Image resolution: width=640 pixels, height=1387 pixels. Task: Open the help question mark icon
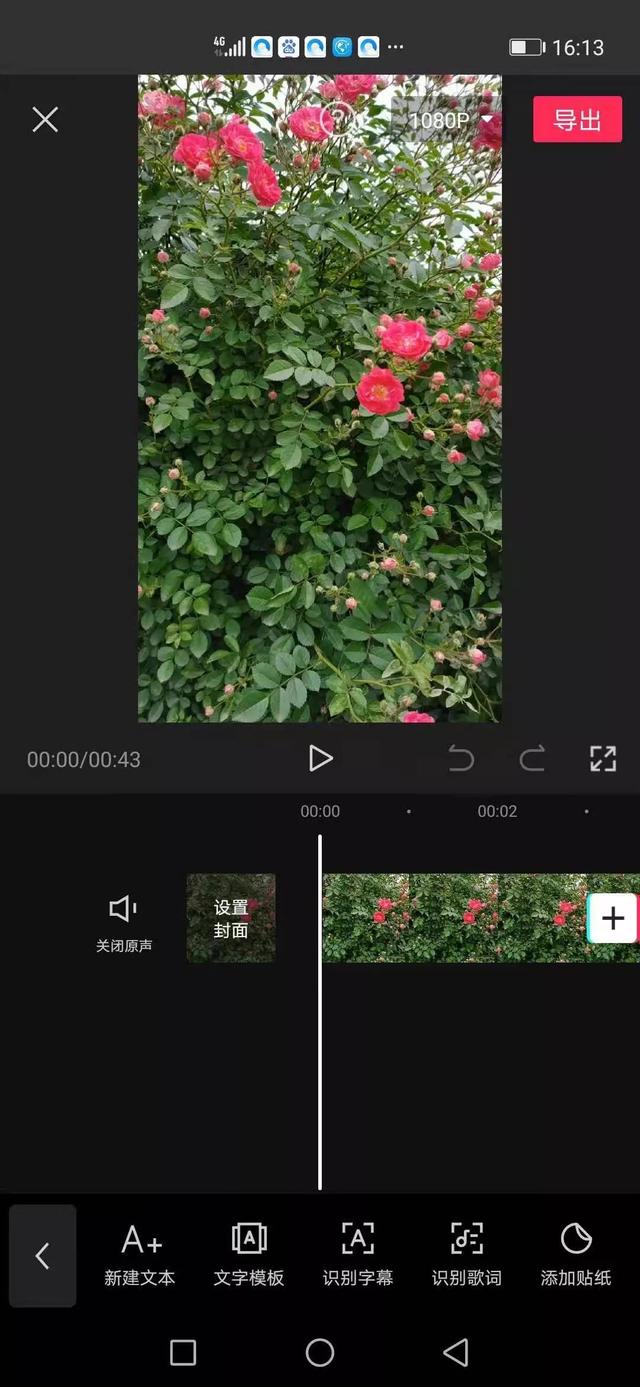[x=336, y=120]
